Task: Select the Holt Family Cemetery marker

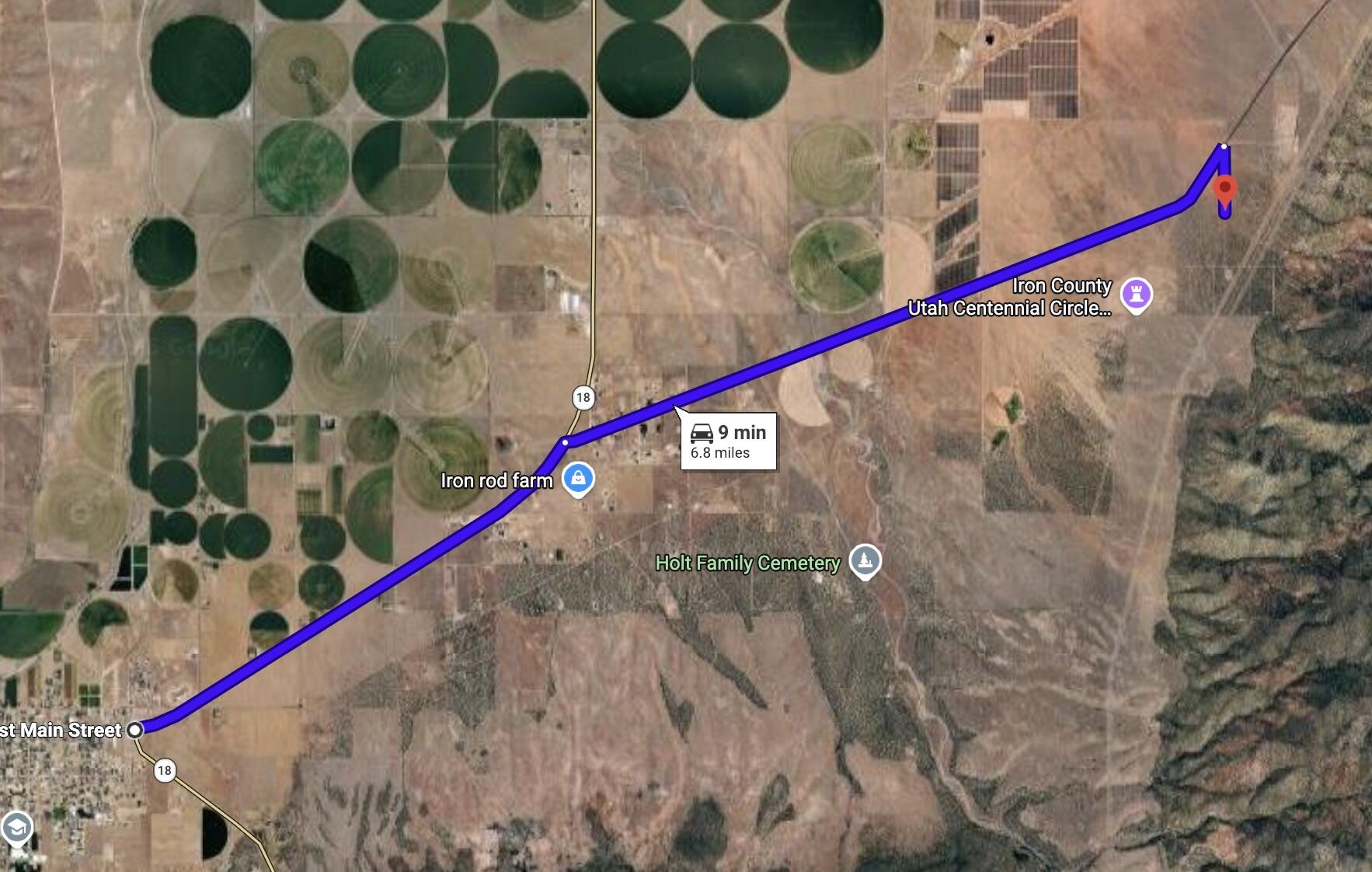Action: [865, 560]
